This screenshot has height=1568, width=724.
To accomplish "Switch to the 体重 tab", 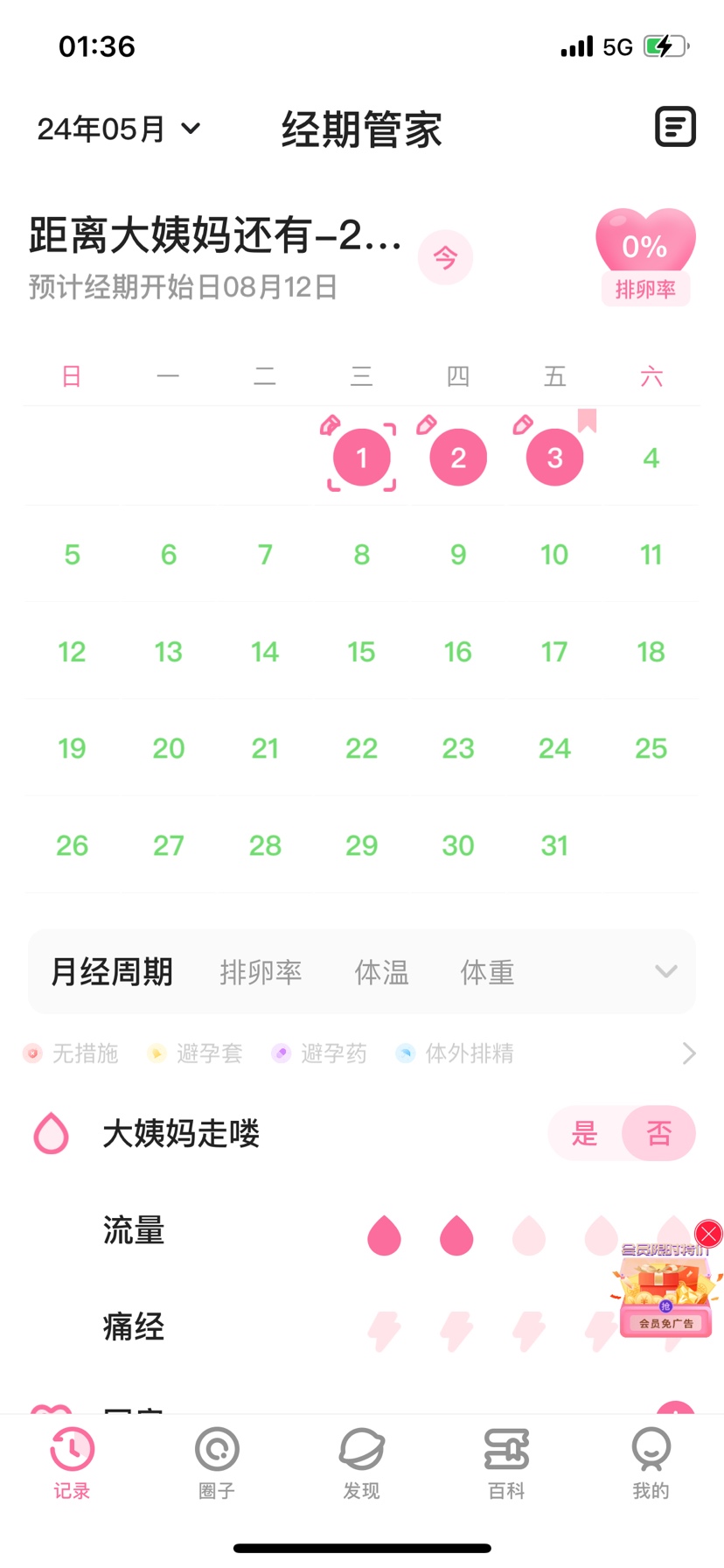I will click(x=487, y=972).
